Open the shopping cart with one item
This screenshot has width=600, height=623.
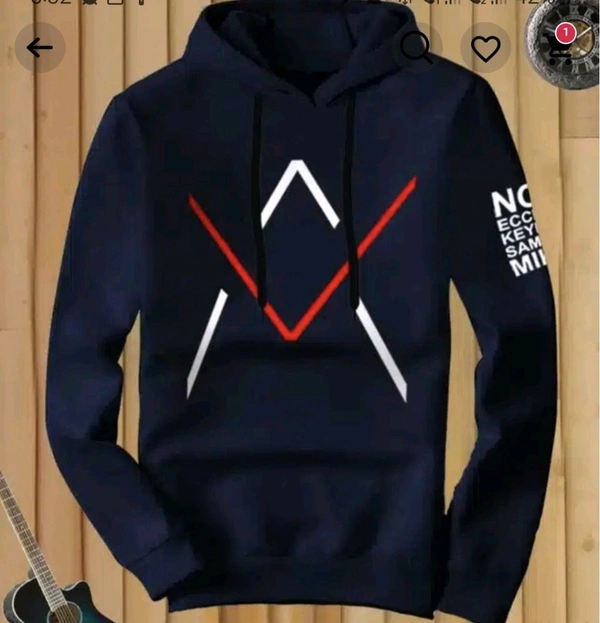(x=557, y=47)
